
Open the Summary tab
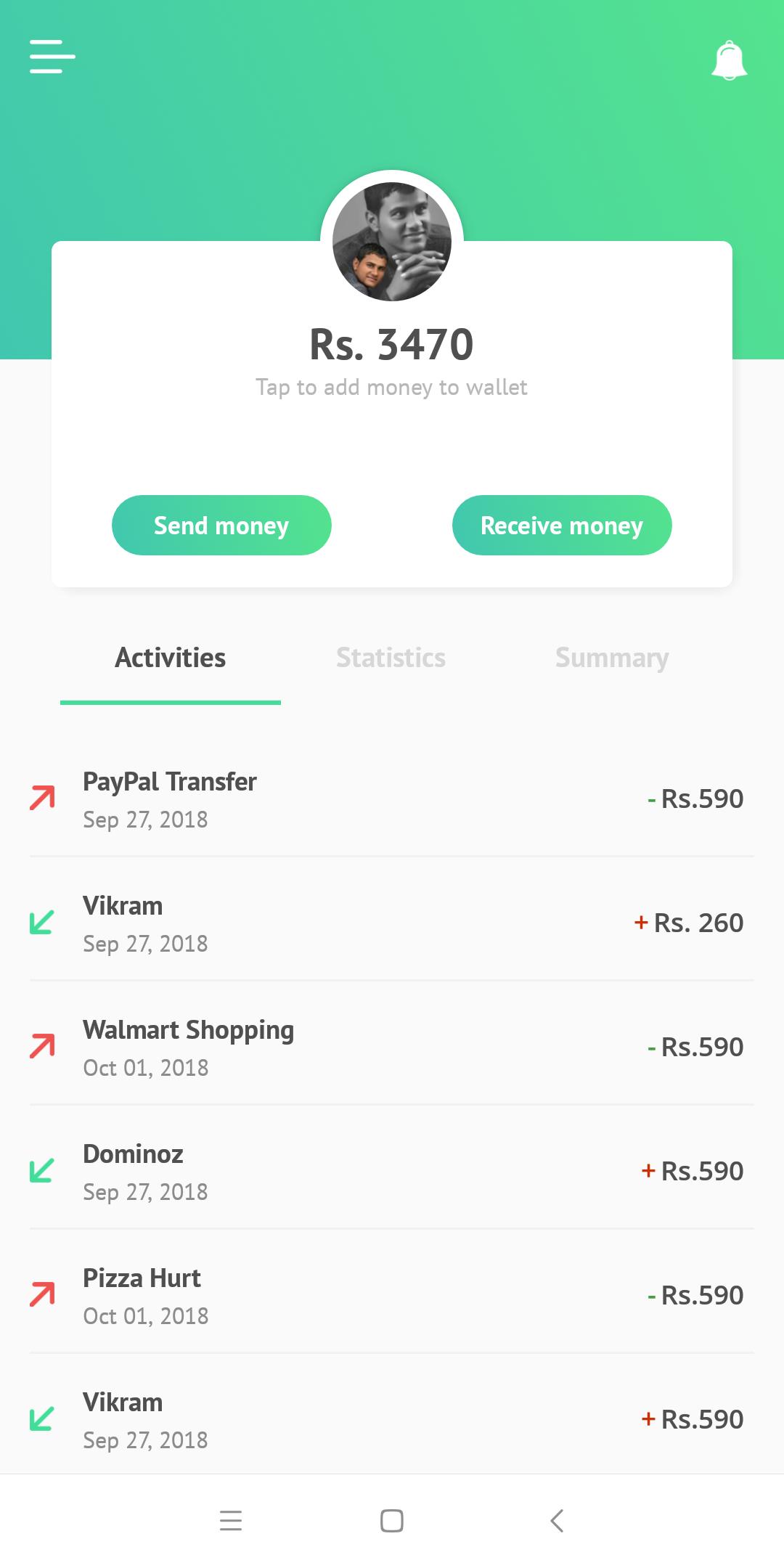(x=612, y=657)
